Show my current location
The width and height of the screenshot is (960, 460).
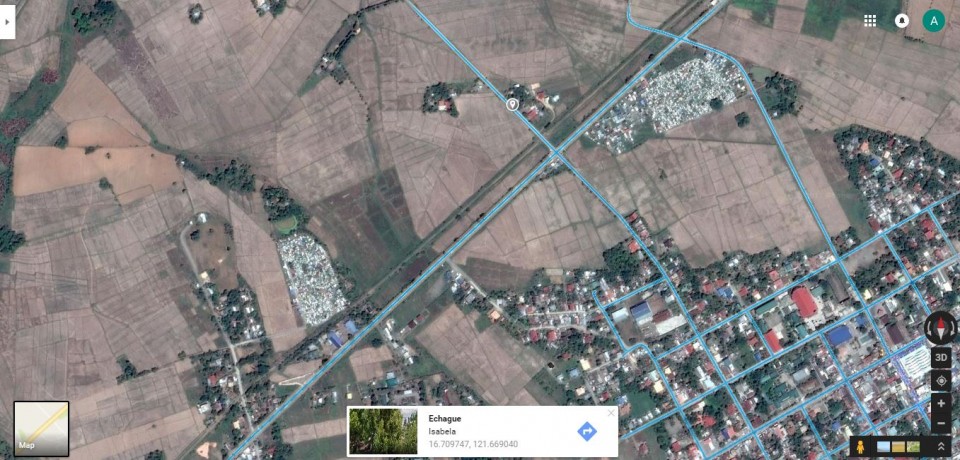coord(941,381)
